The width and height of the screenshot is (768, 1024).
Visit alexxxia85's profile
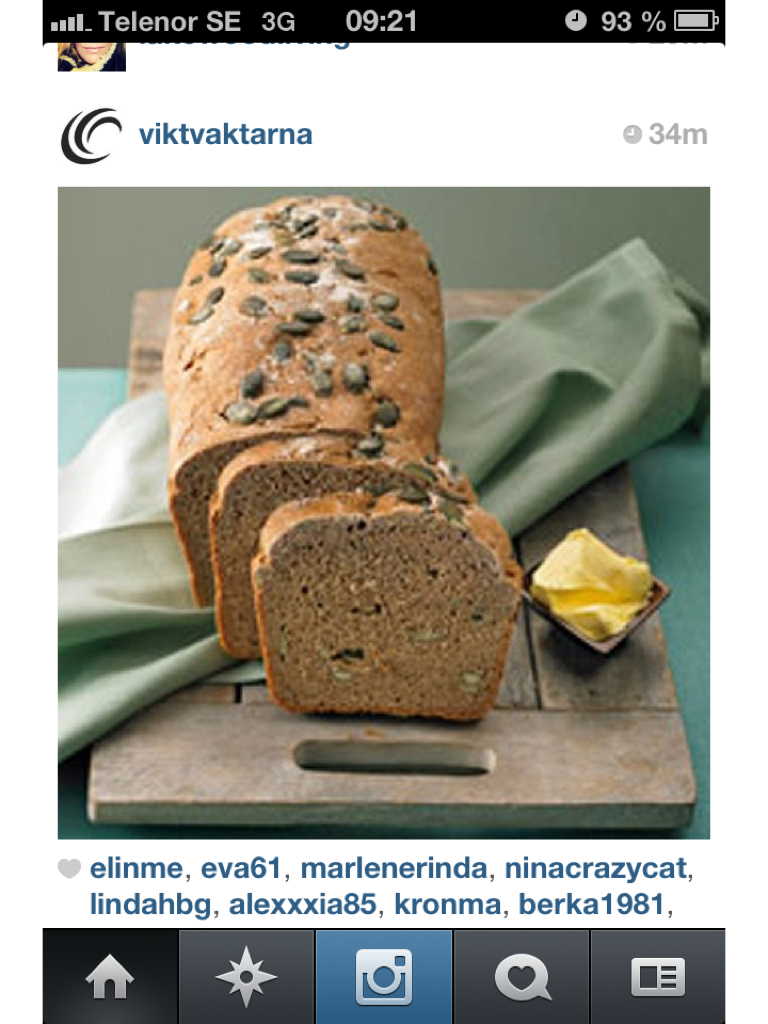pyautogui.click(x=302, y=905)
